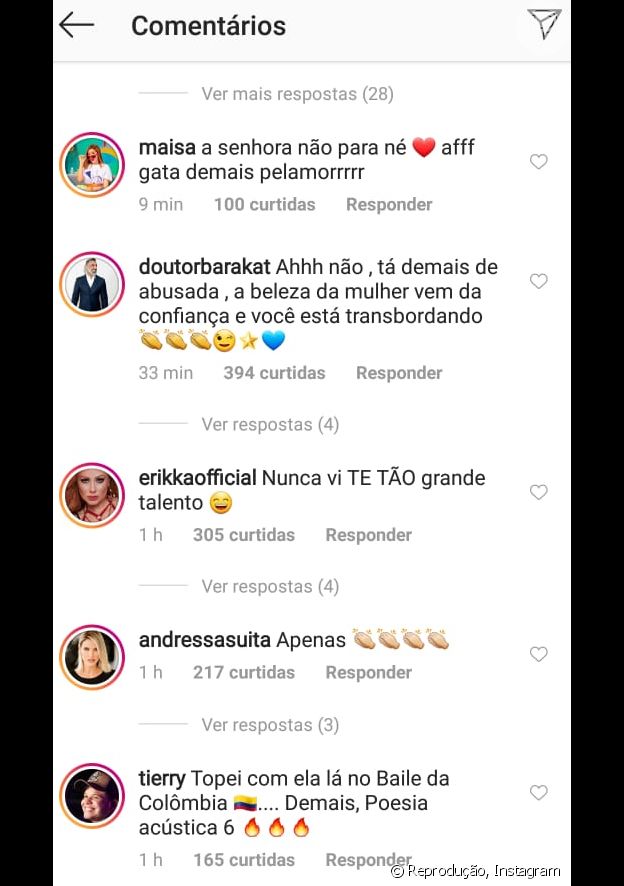
Task: Open maisa's profile picture
Action: (92, 163)
